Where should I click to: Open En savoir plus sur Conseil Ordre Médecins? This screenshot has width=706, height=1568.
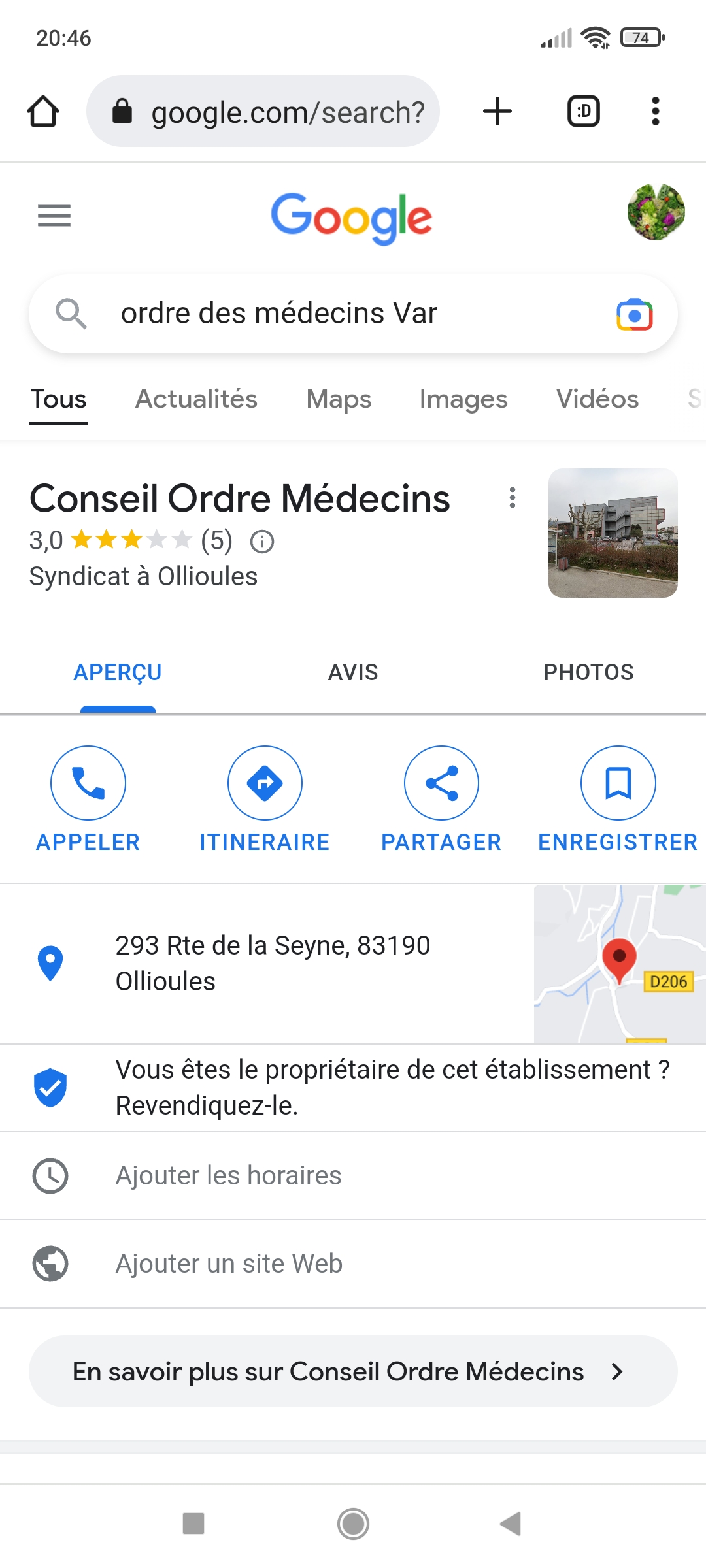click(353, 1371)
